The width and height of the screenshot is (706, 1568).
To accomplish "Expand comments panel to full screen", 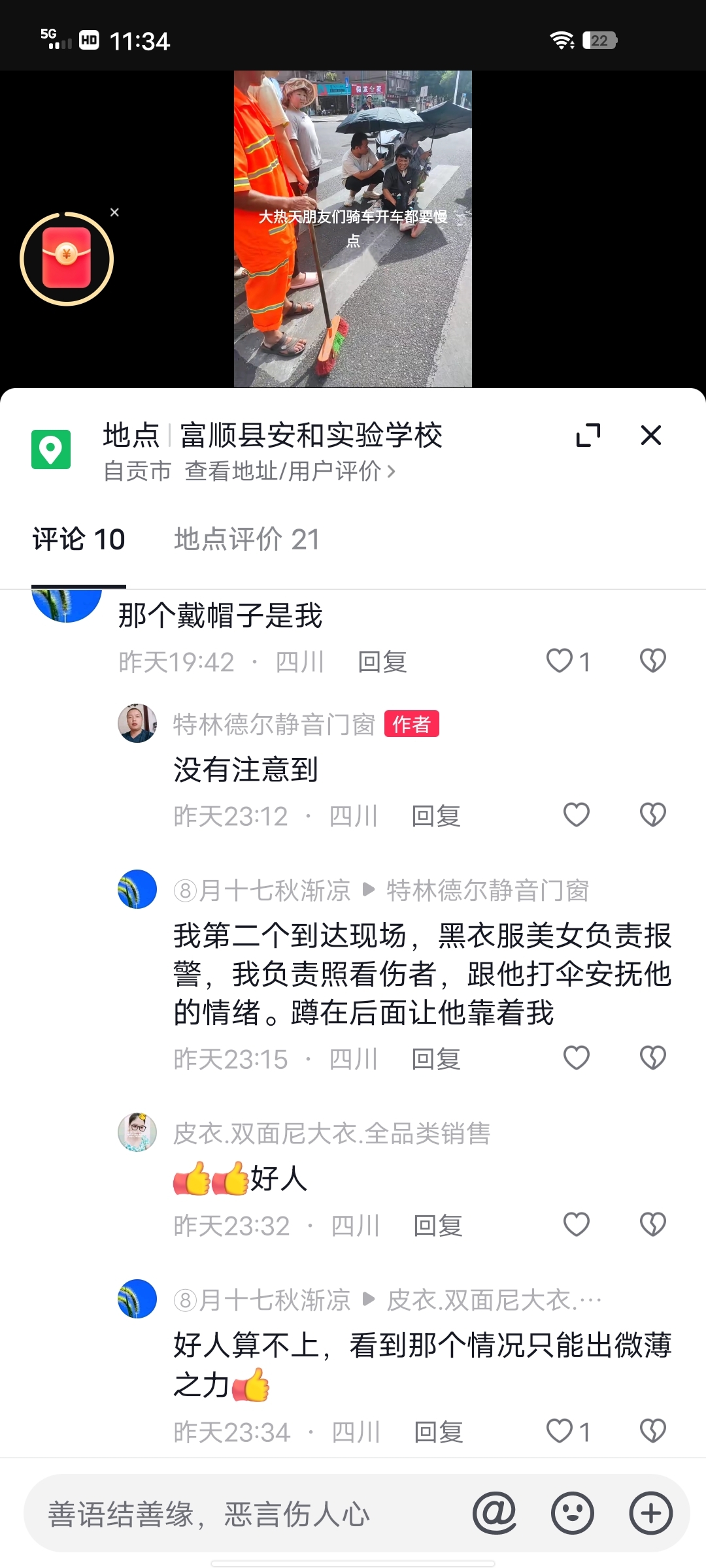I will click(588, 435).
